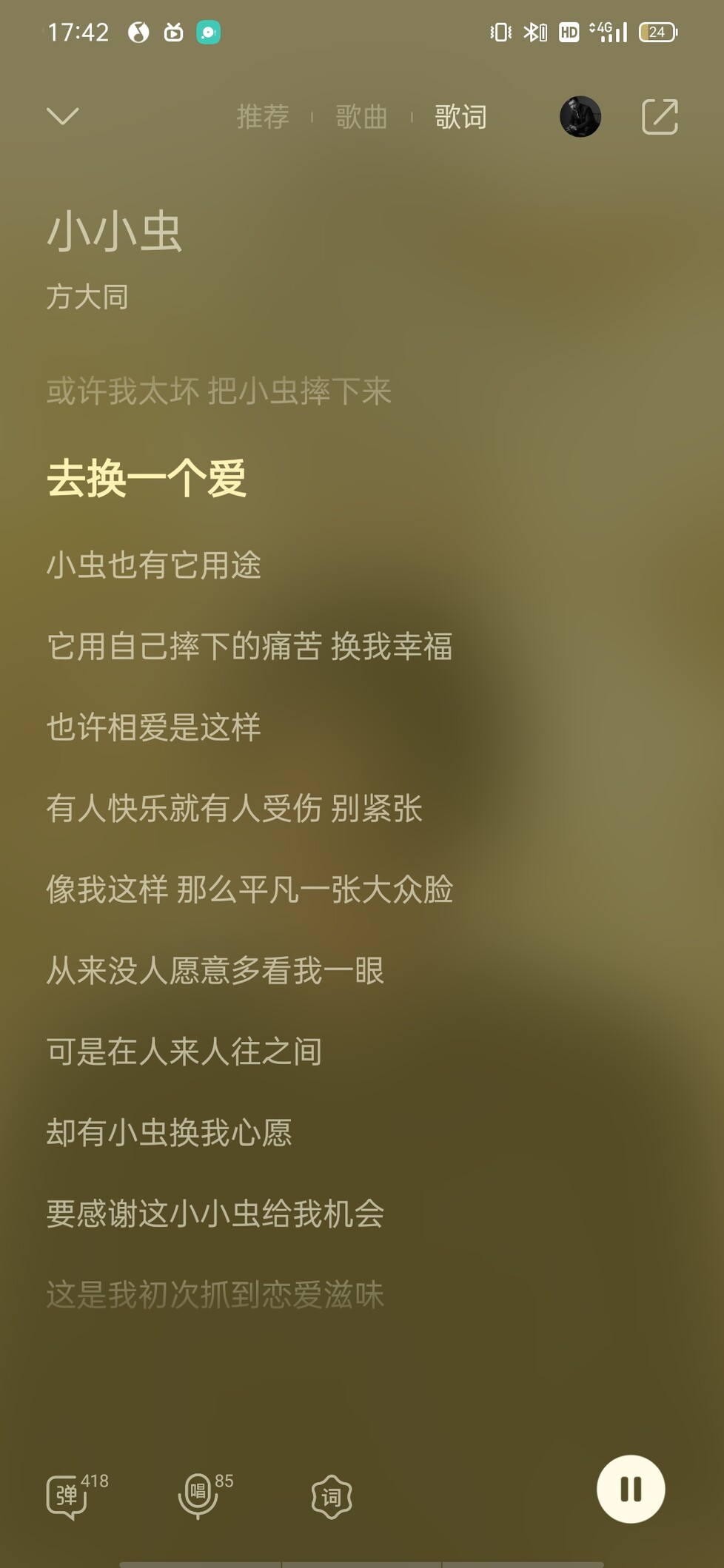Open artist 方大同

coord(87,297)
